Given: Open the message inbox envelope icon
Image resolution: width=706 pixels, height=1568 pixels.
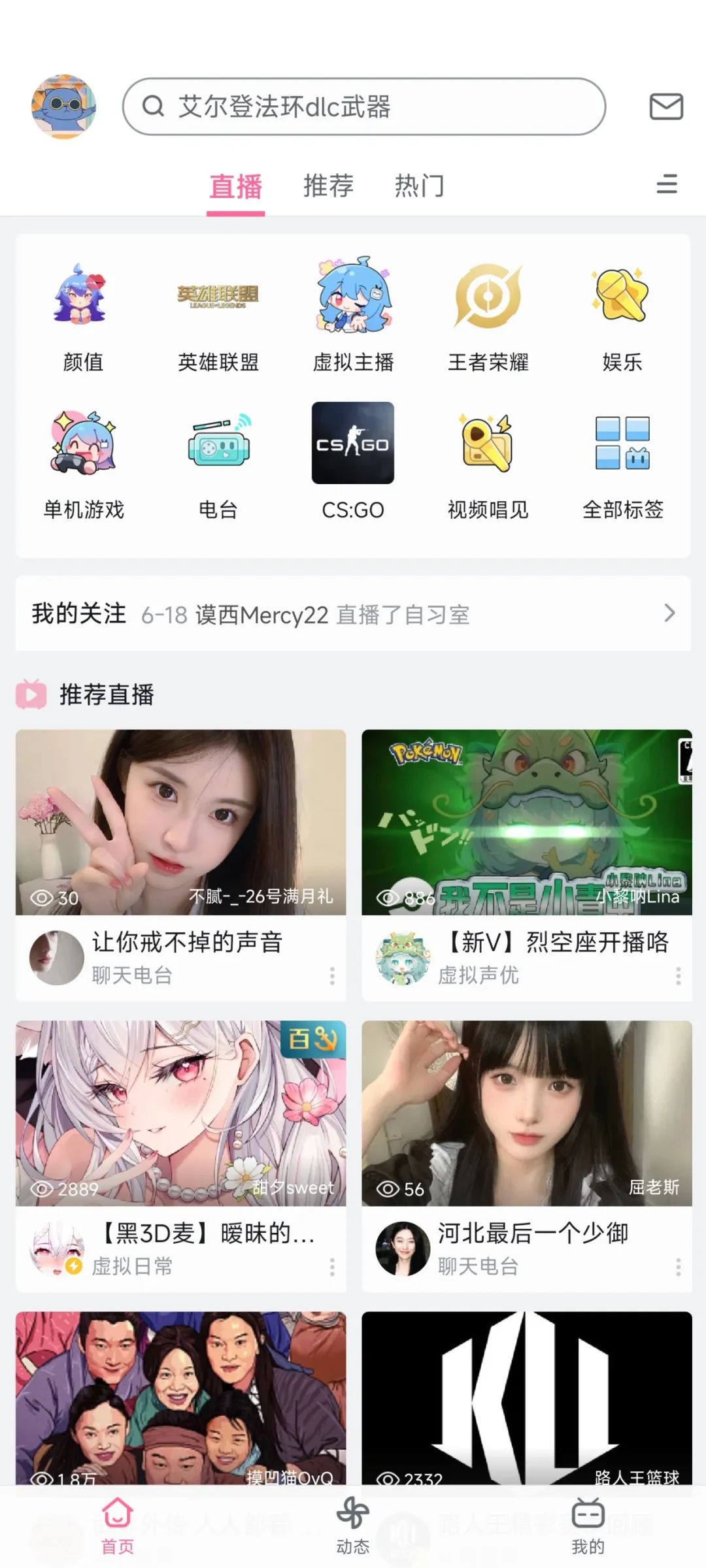Looking at the screenshot, I should click(x=666, y=107).
